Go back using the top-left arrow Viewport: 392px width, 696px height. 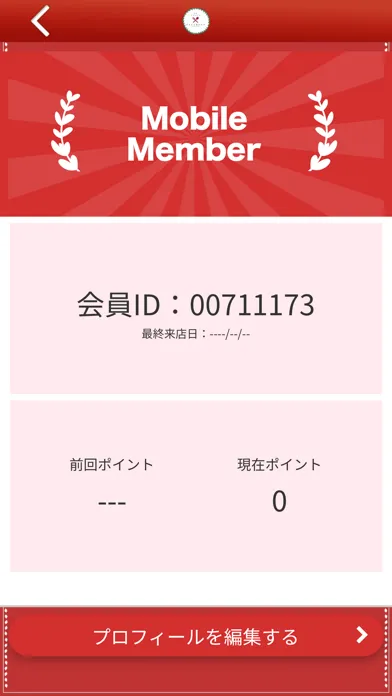pyautogui.click(x=40, y=21)
